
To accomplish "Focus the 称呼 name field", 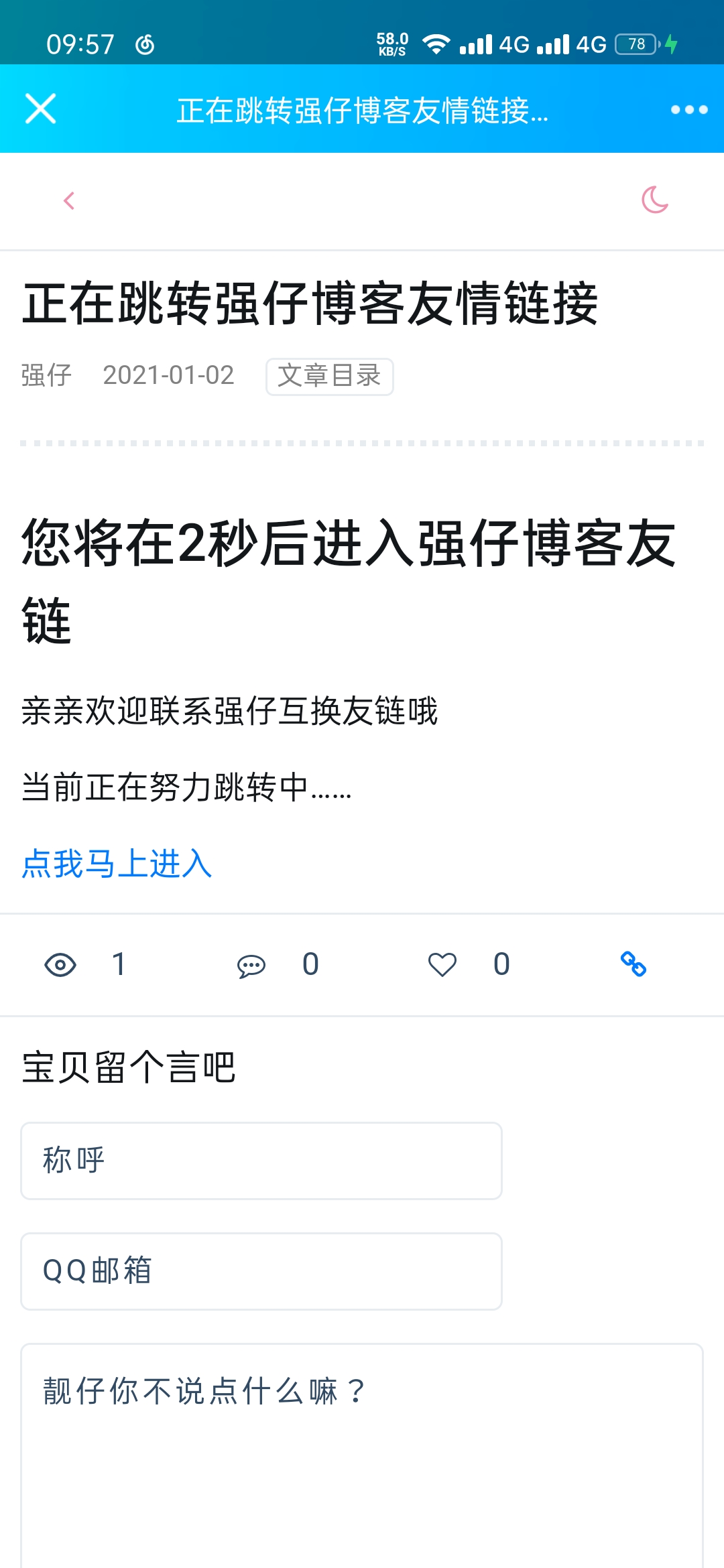I will pyautogui.click(x=261, y=1161).
